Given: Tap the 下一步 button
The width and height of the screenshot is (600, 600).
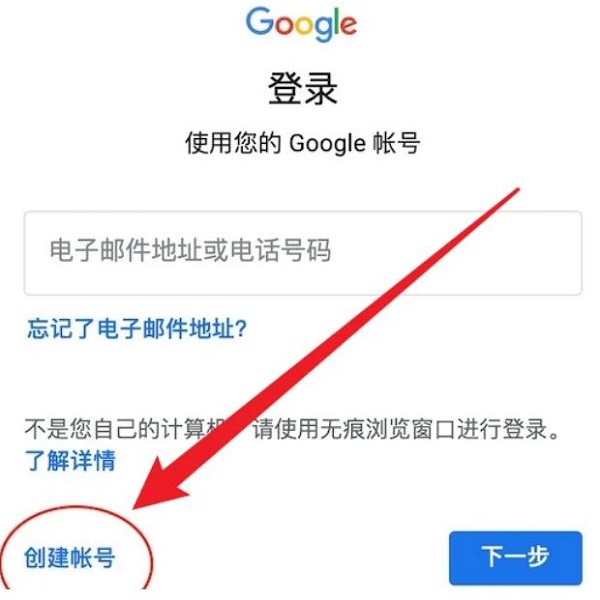Looking at the screenshot, I should (515, 557).
